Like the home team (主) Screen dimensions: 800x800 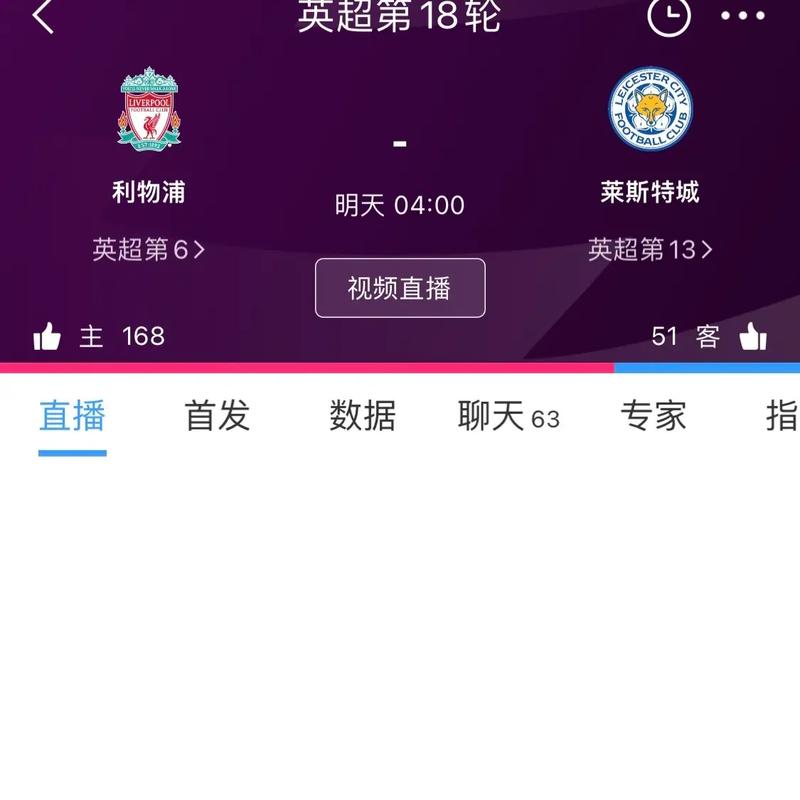click(x=47, y=337)
